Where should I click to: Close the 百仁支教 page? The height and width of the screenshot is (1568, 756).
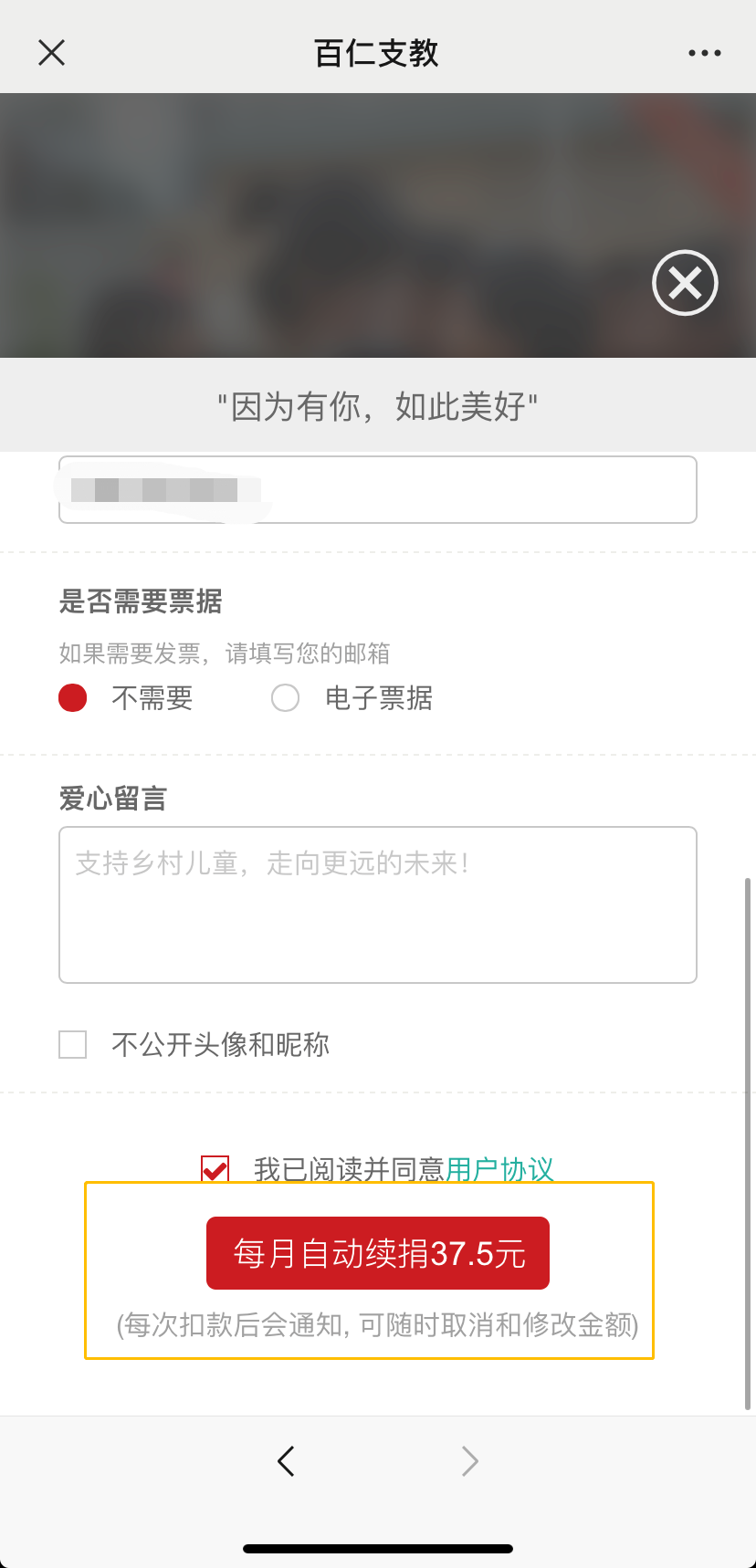pyautogui.click(x=52, y=53)
